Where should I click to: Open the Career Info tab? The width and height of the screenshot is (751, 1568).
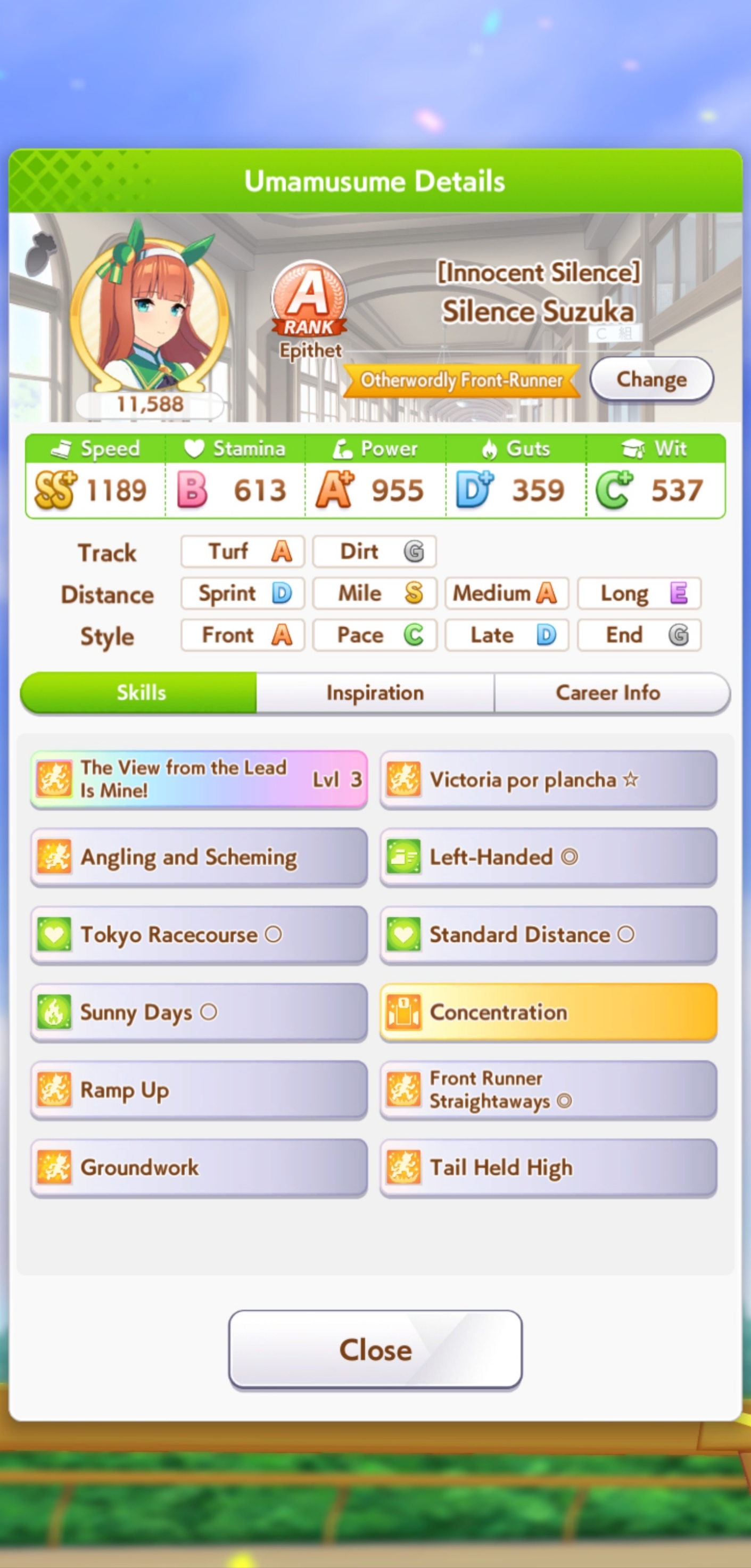pos(611,693)
